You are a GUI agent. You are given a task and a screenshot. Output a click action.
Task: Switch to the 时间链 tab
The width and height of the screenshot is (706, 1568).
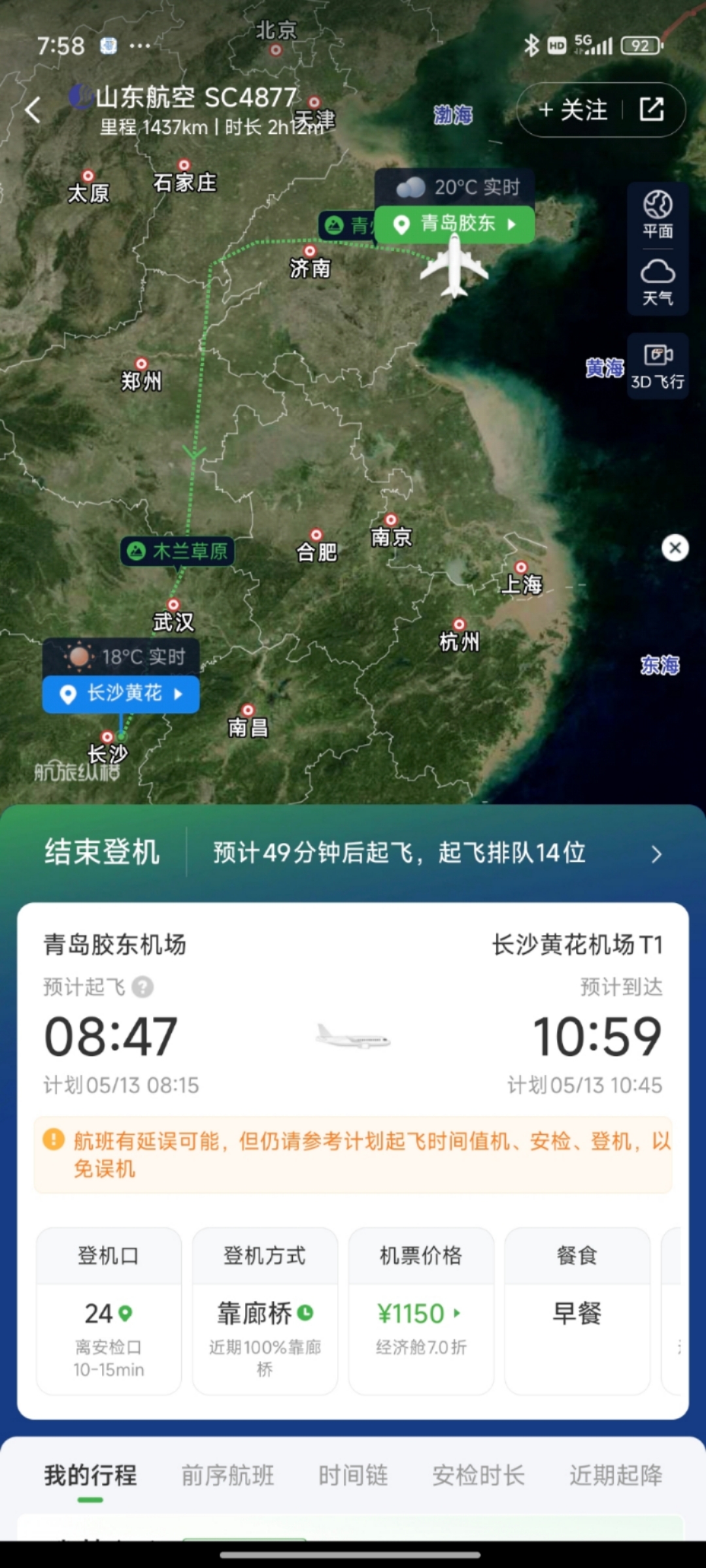[353, 1475]
